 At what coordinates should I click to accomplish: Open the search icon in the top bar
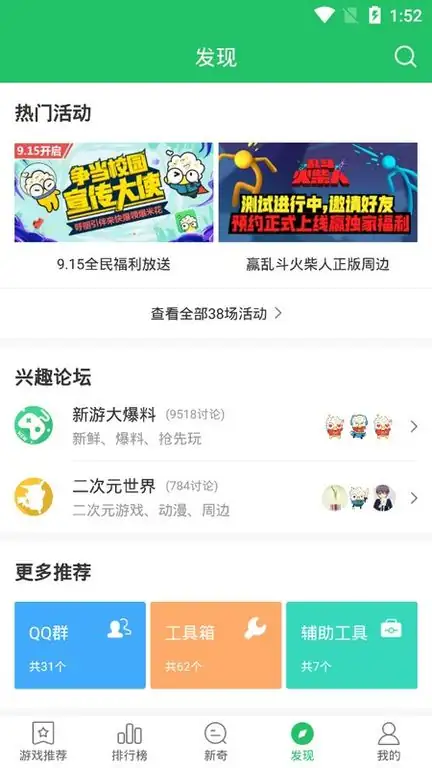(406, 57)
